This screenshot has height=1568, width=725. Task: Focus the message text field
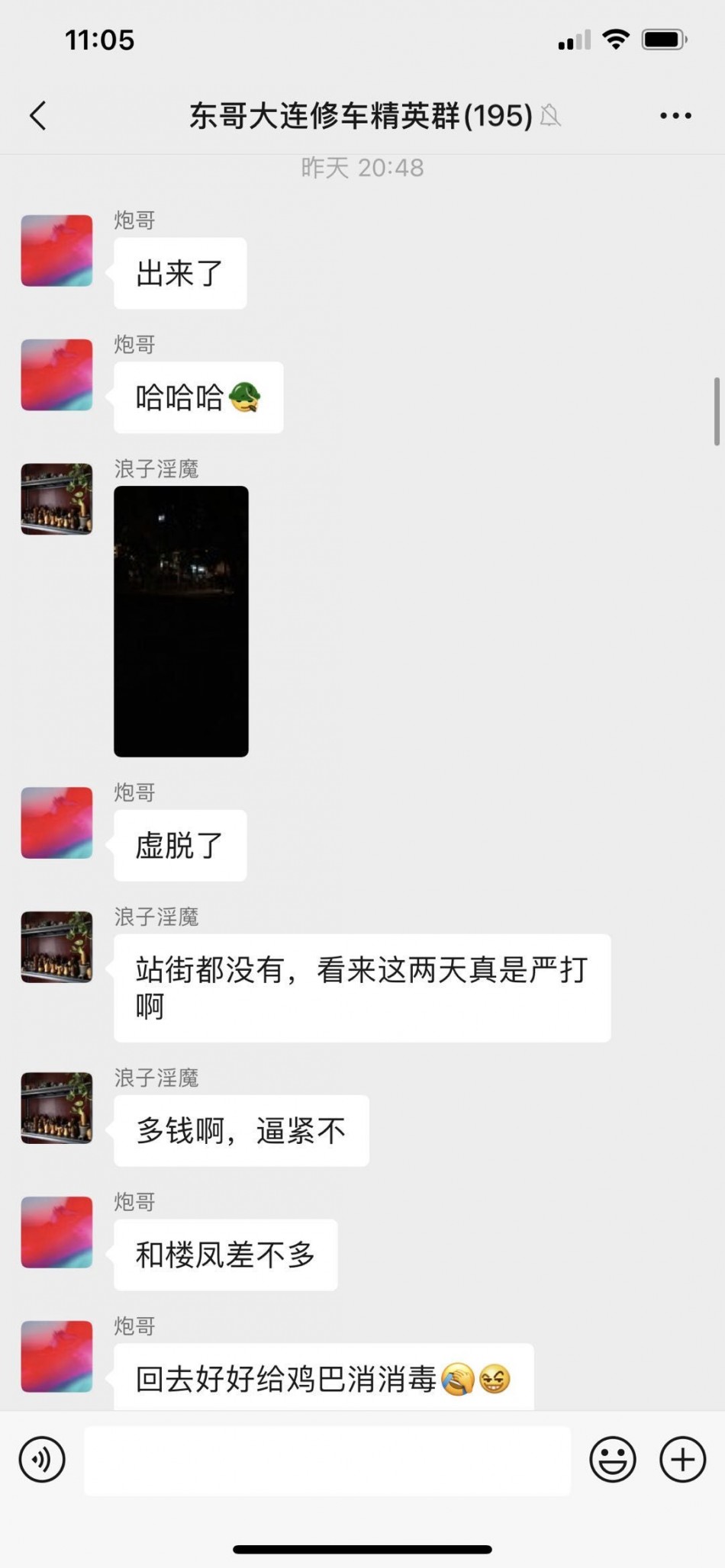(x=327, y=1460)
